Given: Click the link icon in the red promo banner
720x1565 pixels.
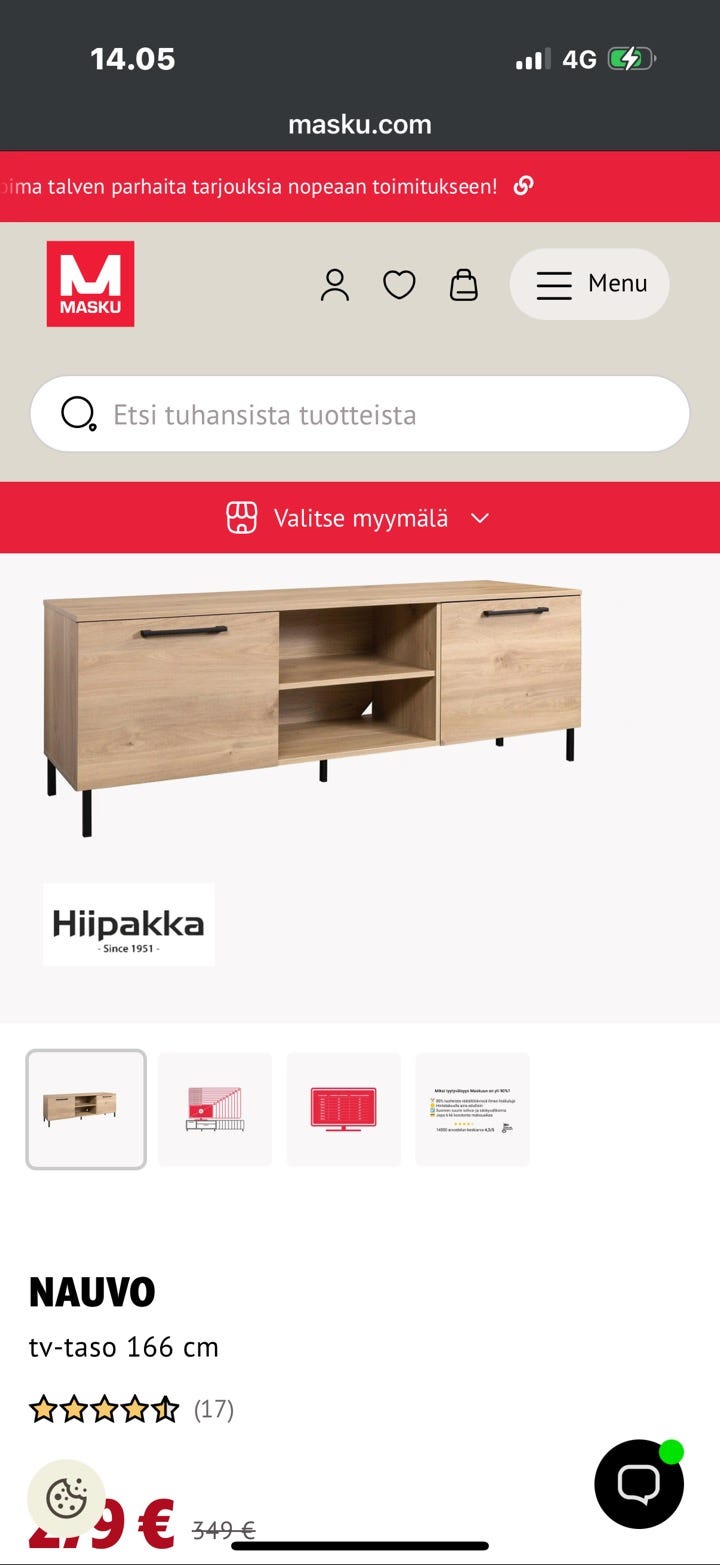Looking at the screenshot, I should pos(523,186).
